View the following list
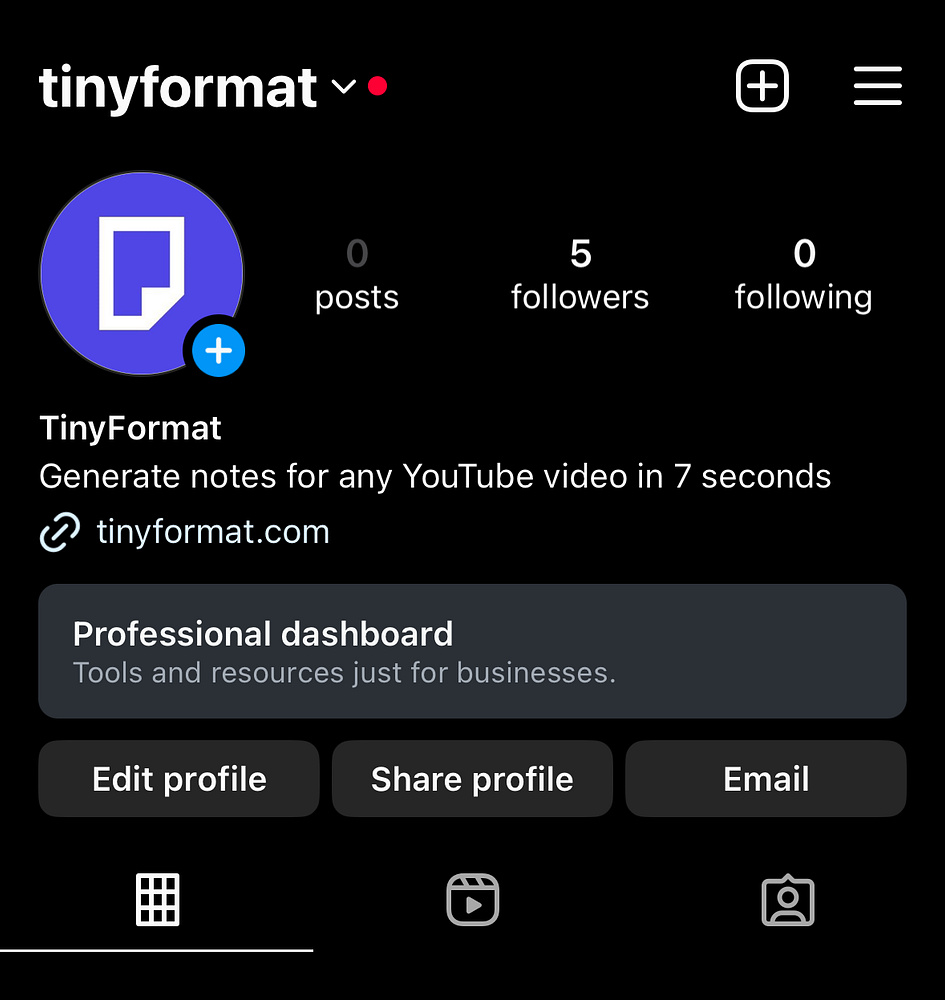The image size is (945, 1000). tap(803, 274)
